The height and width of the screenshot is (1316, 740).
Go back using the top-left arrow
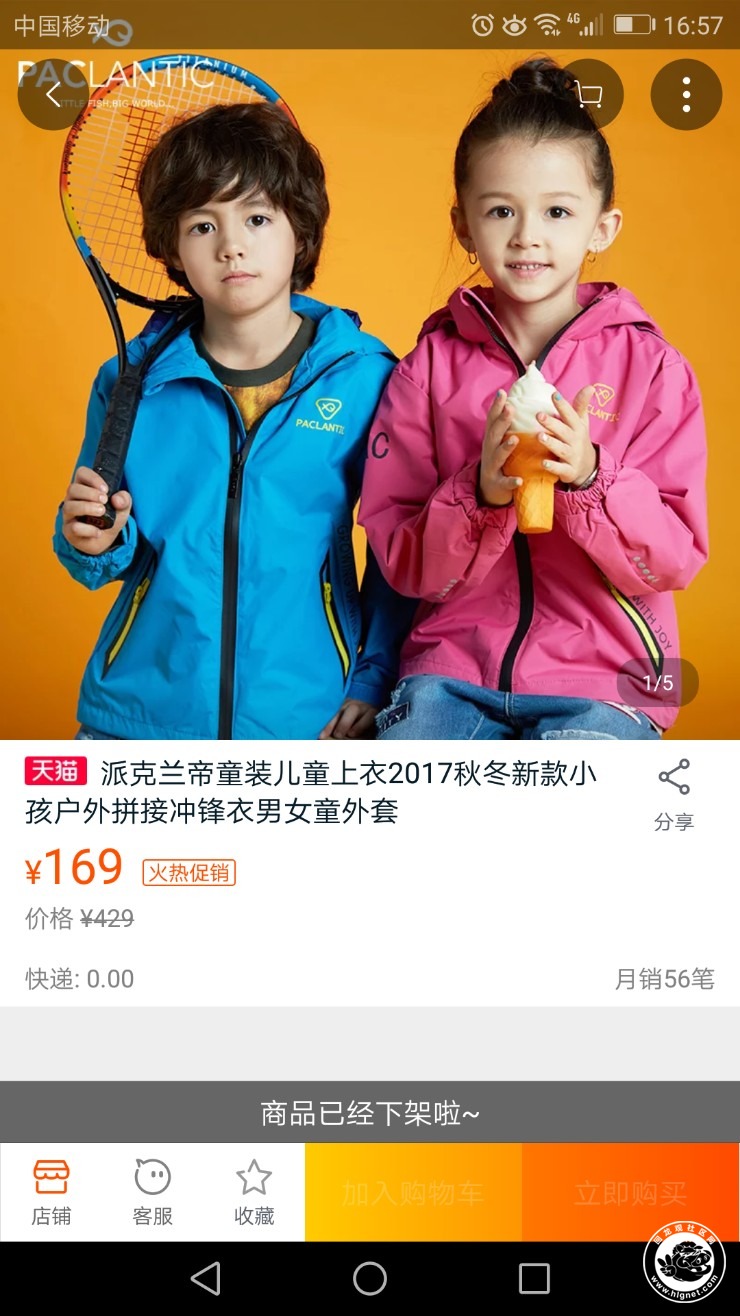point(53,95)
